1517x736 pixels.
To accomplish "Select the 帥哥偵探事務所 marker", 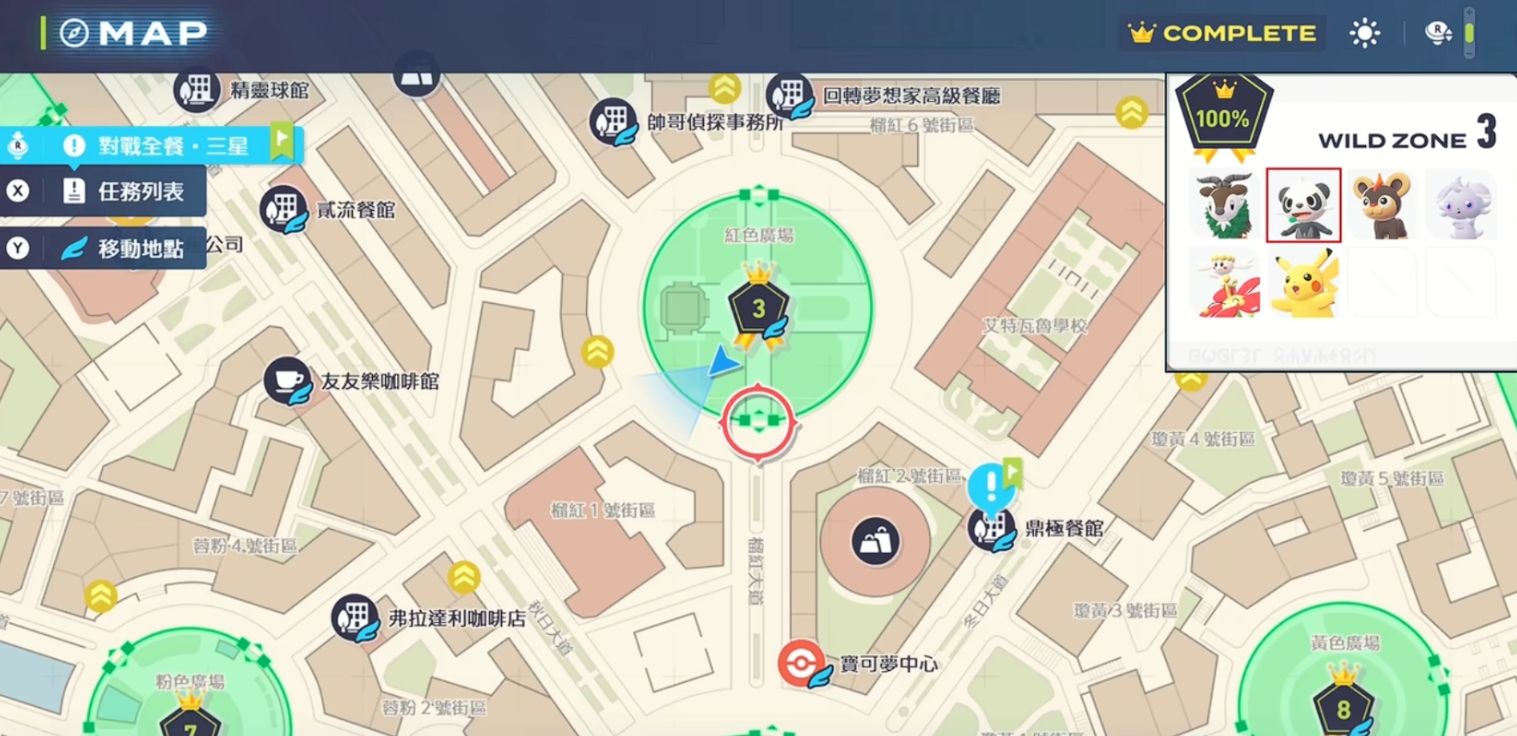I will pos(612,122).
